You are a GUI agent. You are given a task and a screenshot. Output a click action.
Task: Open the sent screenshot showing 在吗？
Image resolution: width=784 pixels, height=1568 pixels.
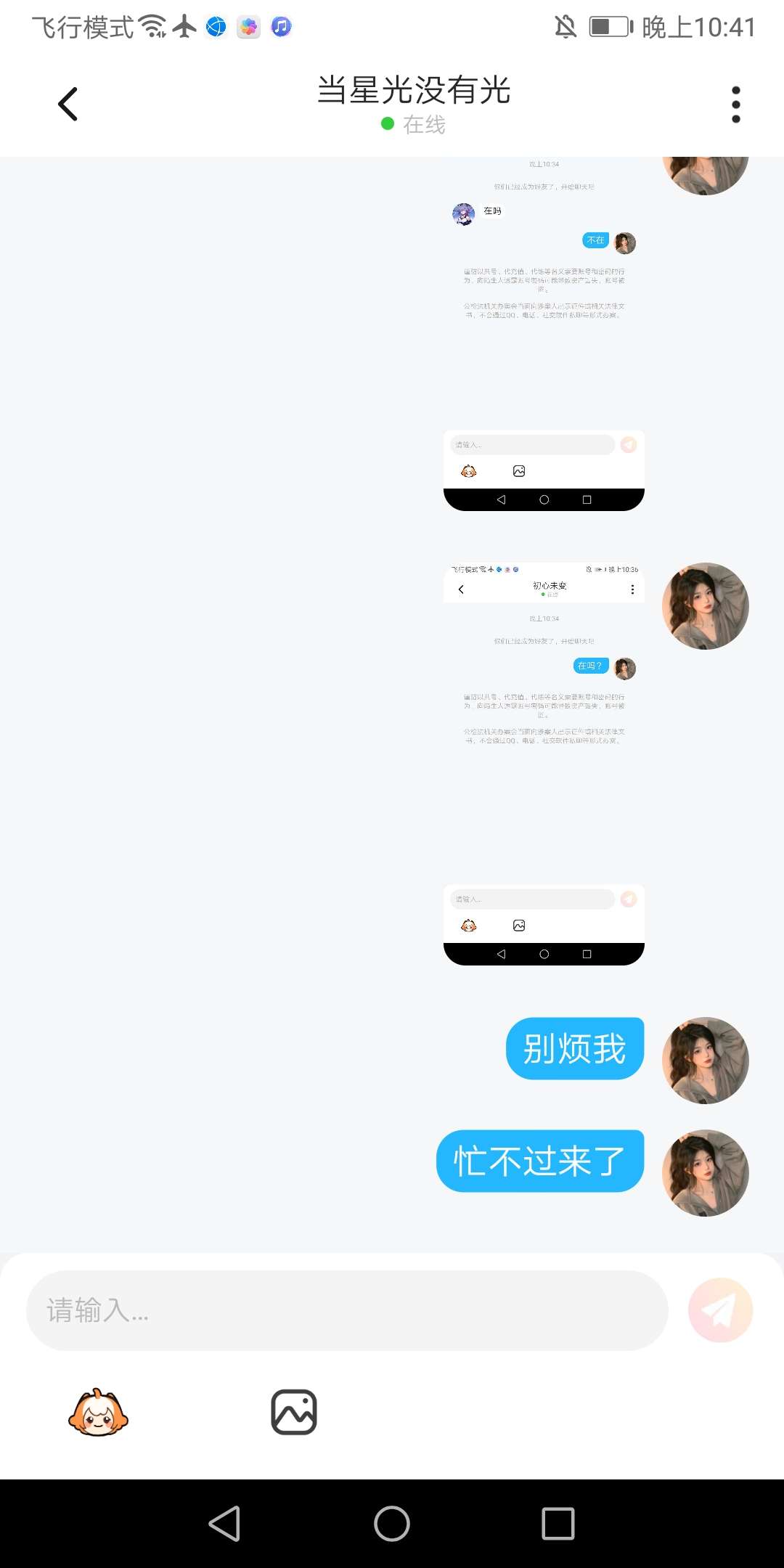[x=544, y=762]
